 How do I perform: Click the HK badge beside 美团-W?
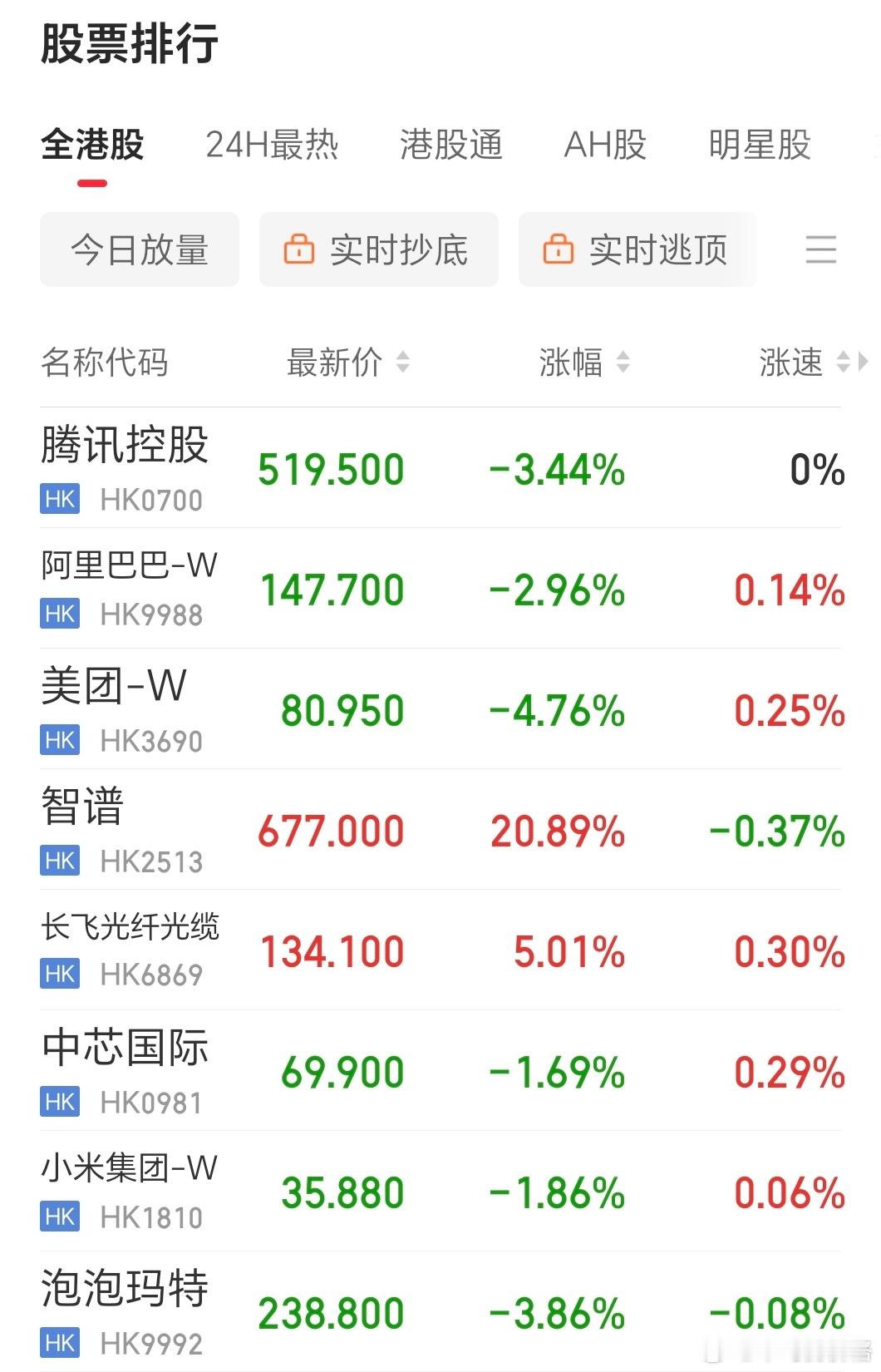click(59, 738)
